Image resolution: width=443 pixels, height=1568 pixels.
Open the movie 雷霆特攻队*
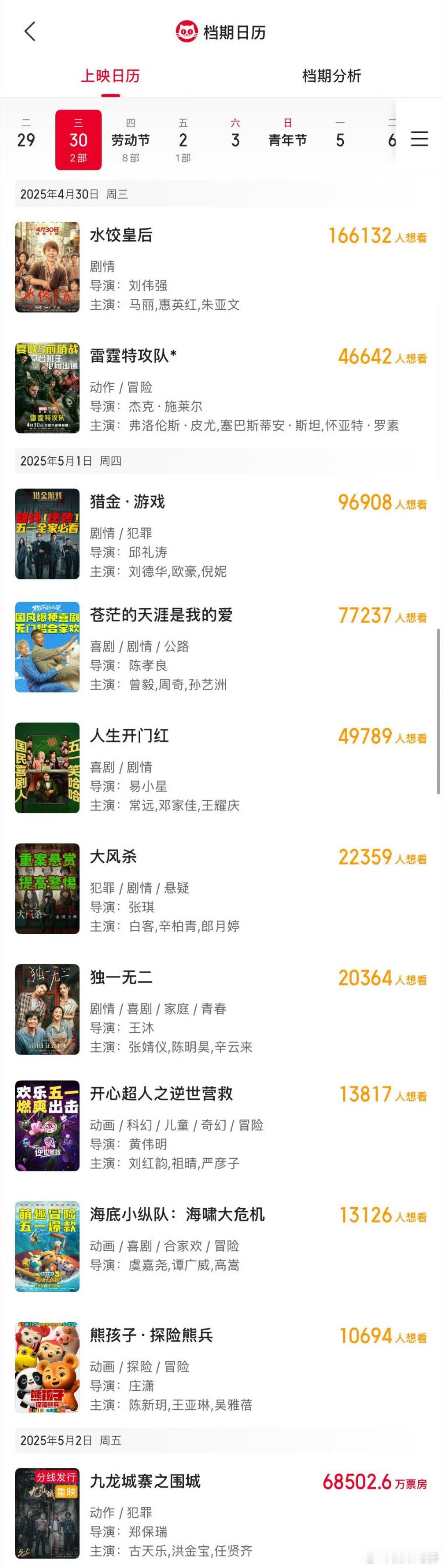(133, 356)
